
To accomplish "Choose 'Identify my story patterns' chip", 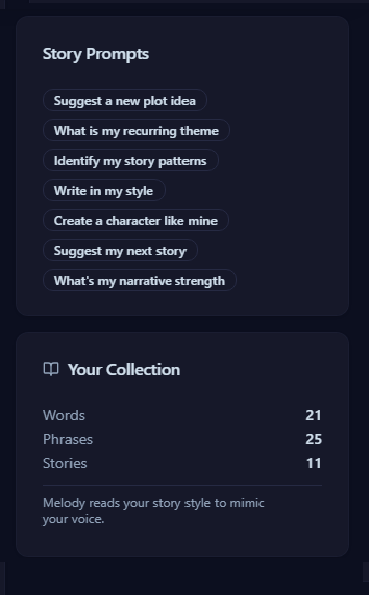I will coord(131,161).
